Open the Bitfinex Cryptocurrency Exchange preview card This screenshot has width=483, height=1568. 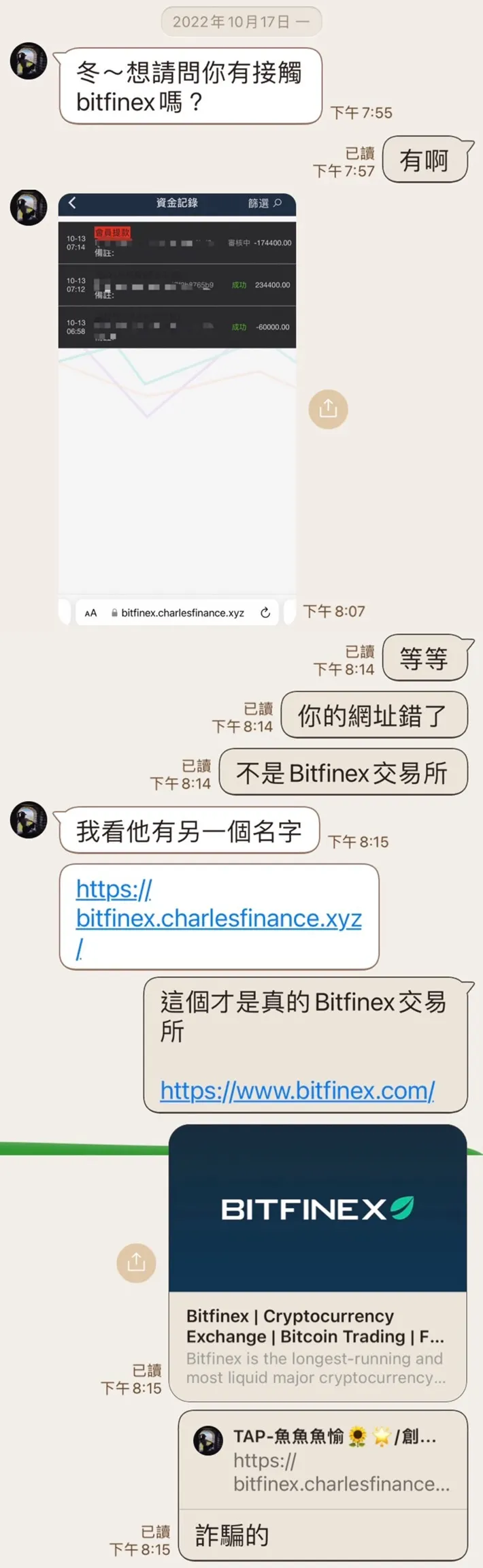(317, 1262)
